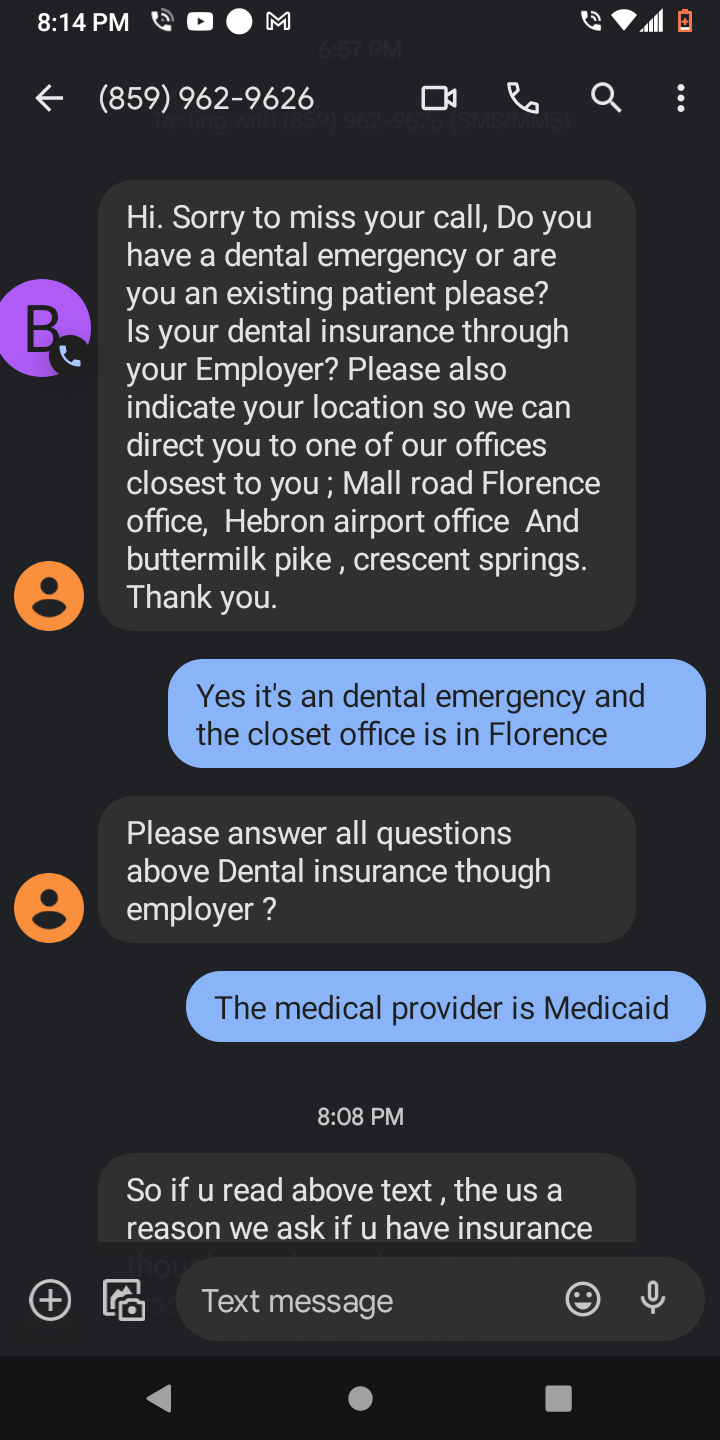Tap the battery indicator in status bar

coord(683,20)
